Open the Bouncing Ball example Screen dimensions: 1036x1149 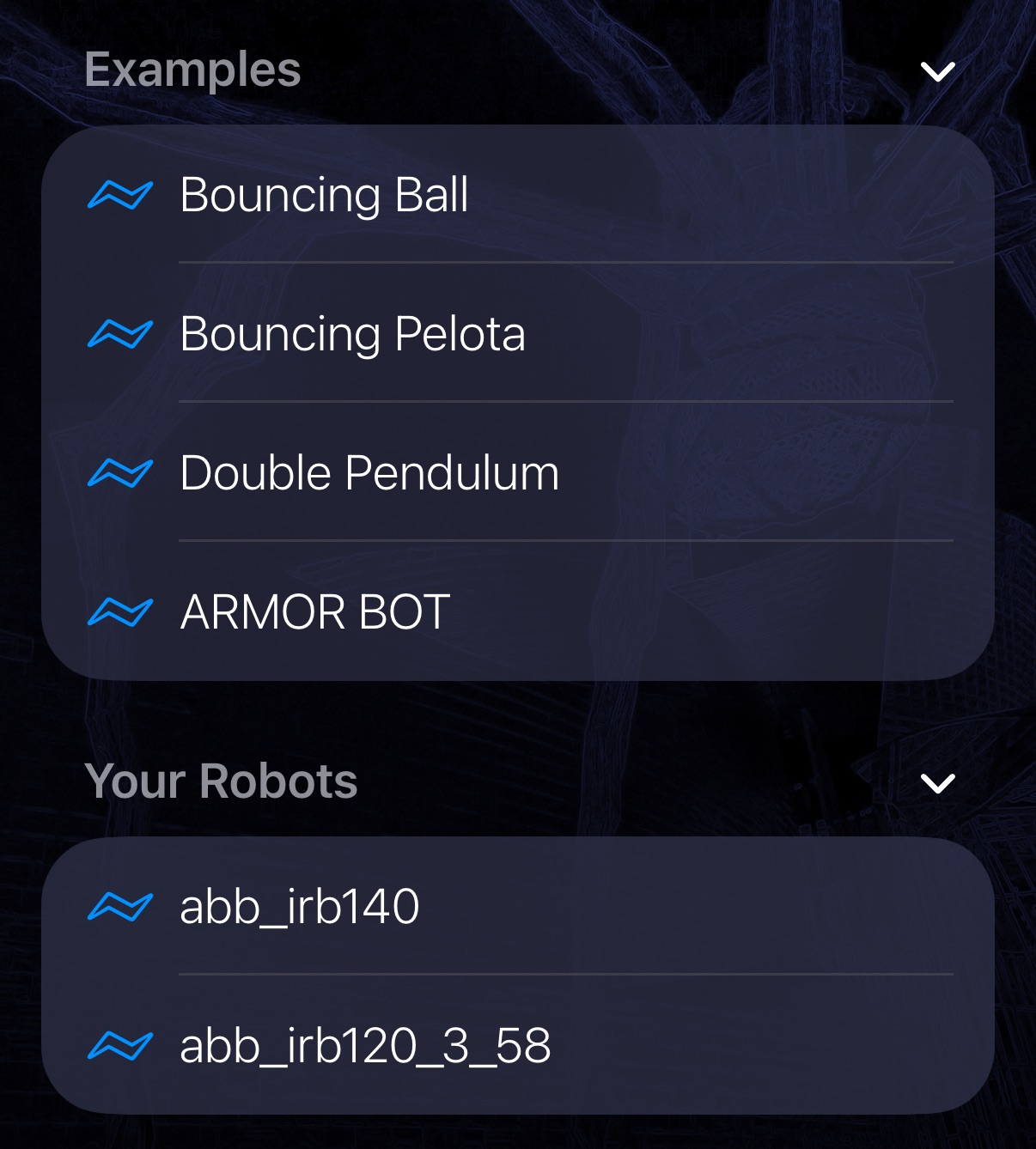coord(324,196)
